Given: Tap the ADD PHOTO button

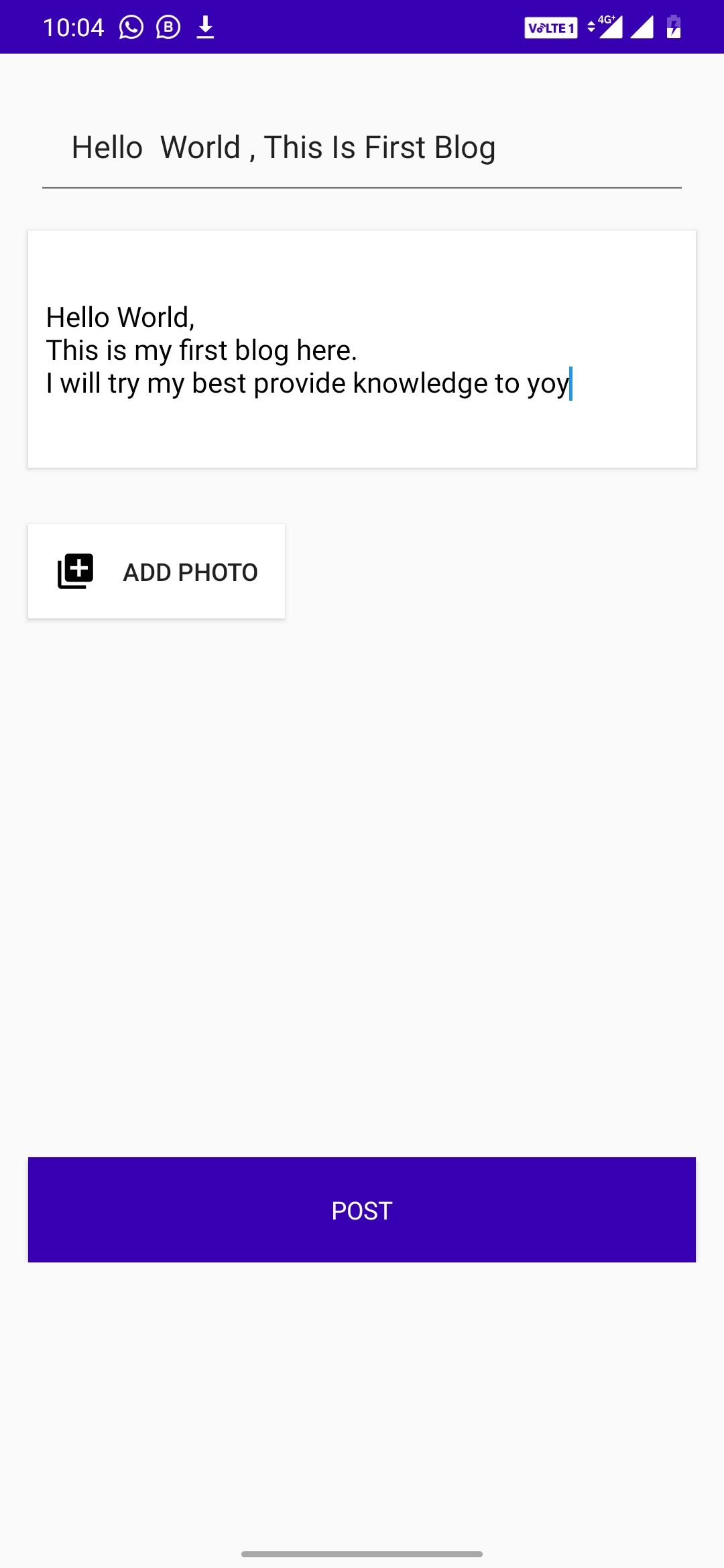Looking at the screenshot, I should 156,572.
